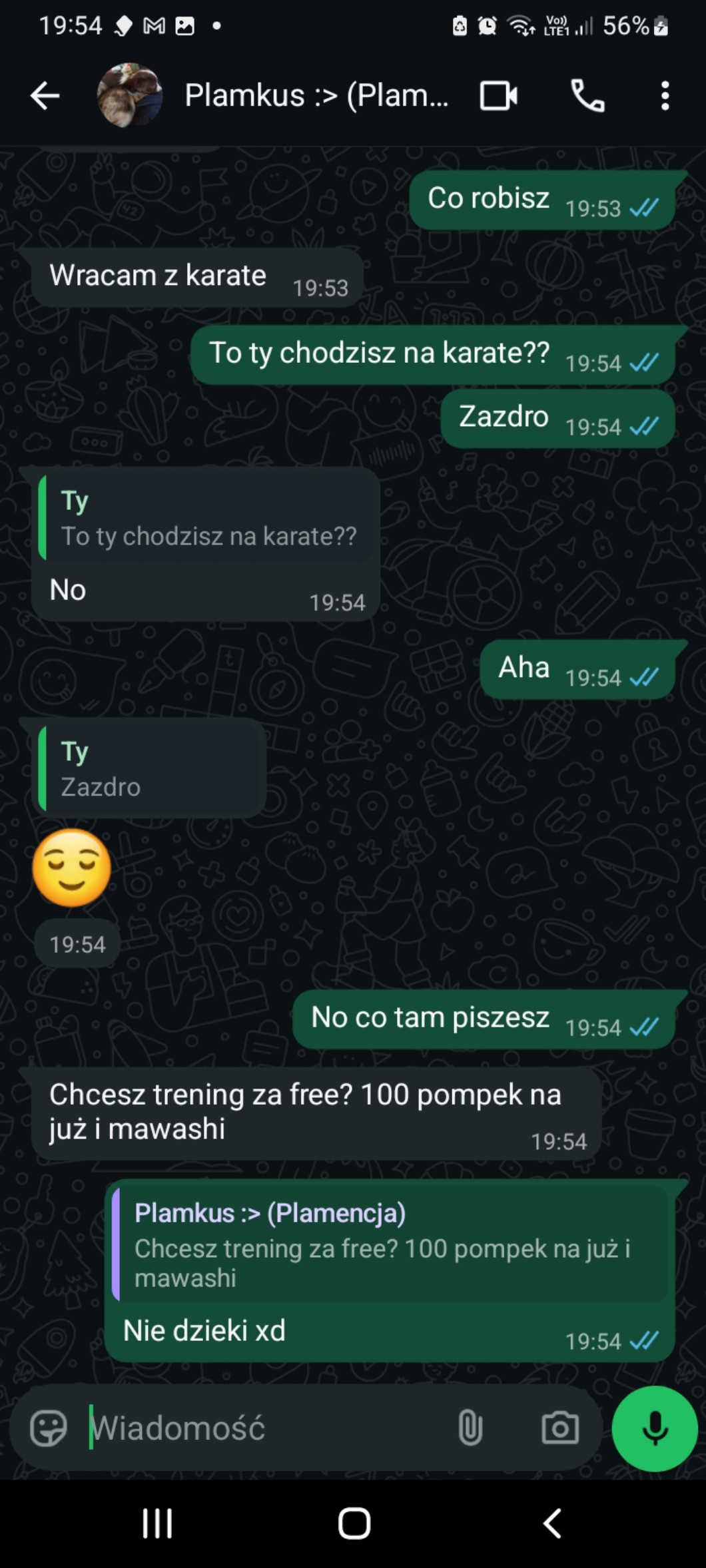Focus the Wiadomość message field
Viewport: 706px width, 1568px height.
point(266,1428)
